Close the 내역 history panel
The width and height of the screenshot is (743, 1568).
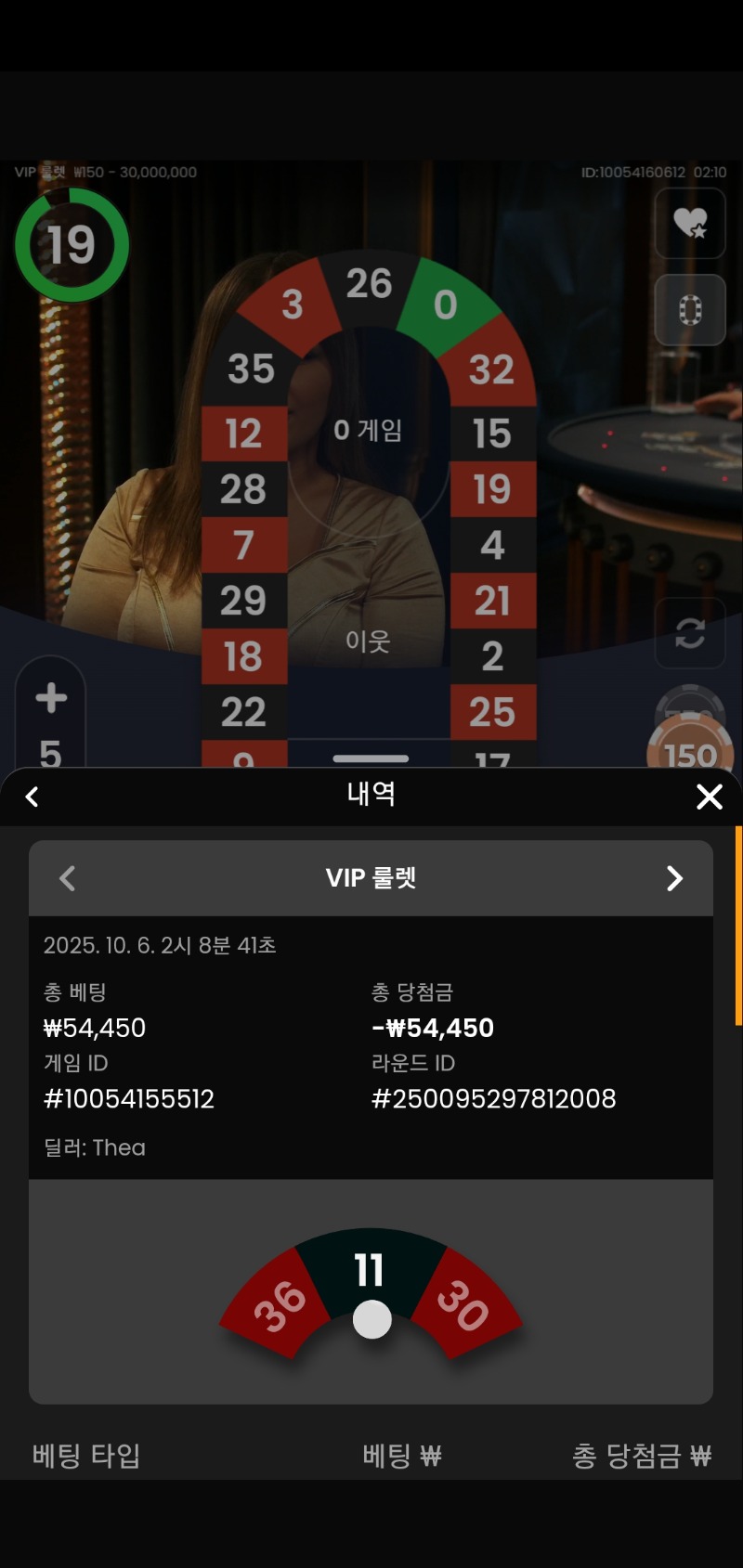tap(709, 797)
